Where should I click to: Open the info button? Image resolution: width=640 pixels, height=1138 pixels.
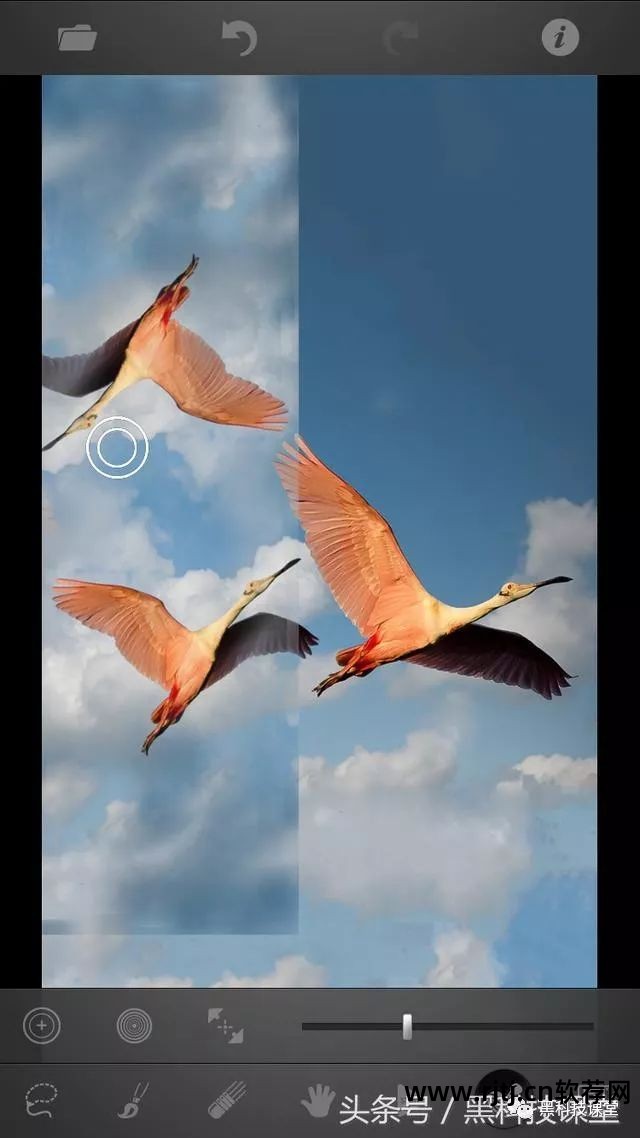[560, 38]
